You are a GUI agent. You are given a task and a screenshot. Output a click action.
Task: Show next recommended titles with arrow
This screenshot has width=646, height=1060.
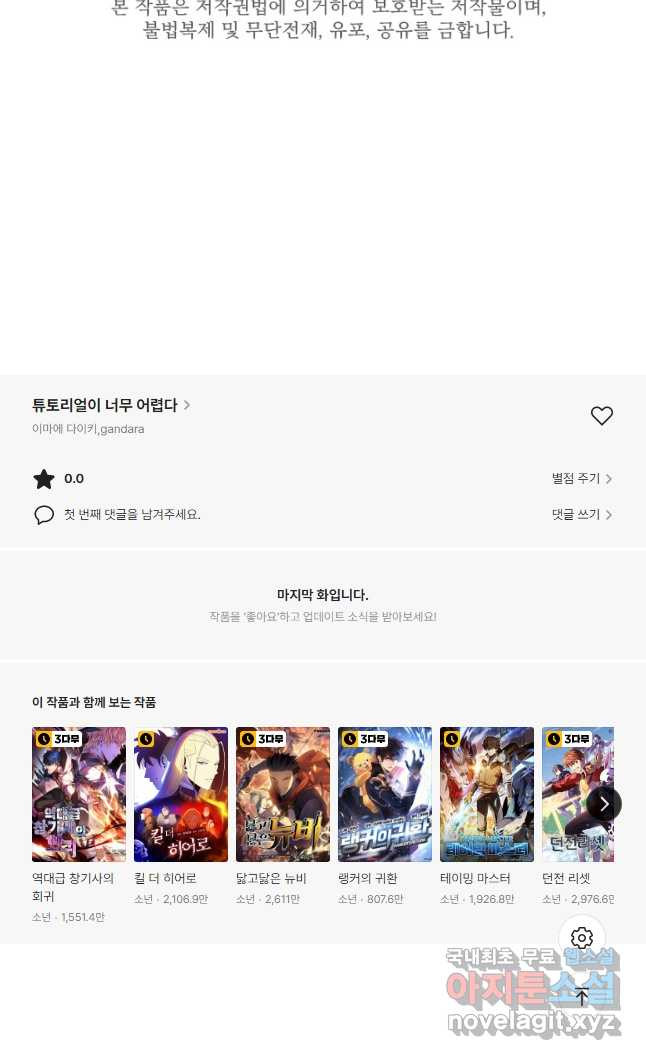pyautogui.click(x=604, y=804)
